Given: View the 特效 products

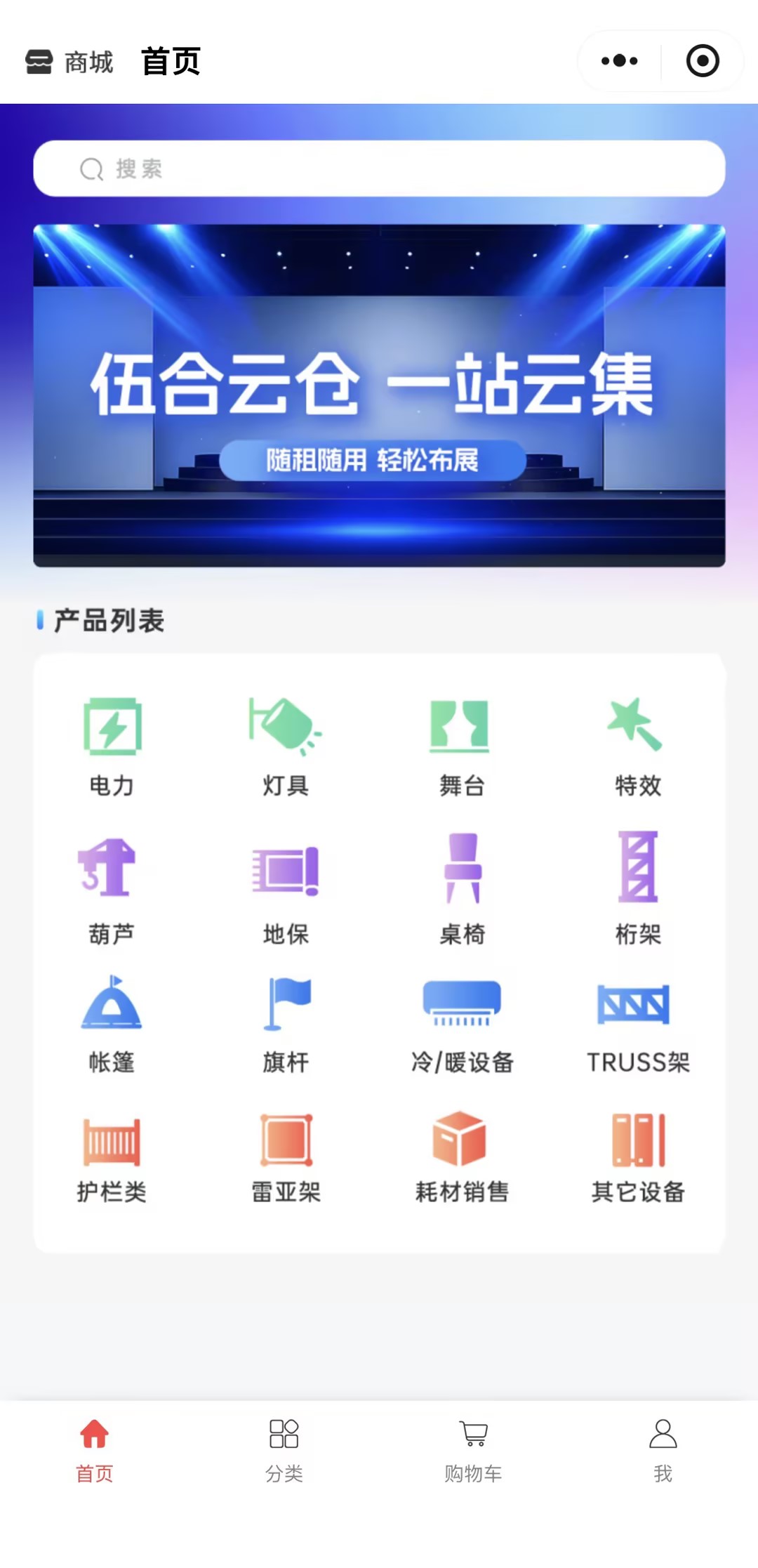Looking at the screenshot, I should [x=637, y=747].
